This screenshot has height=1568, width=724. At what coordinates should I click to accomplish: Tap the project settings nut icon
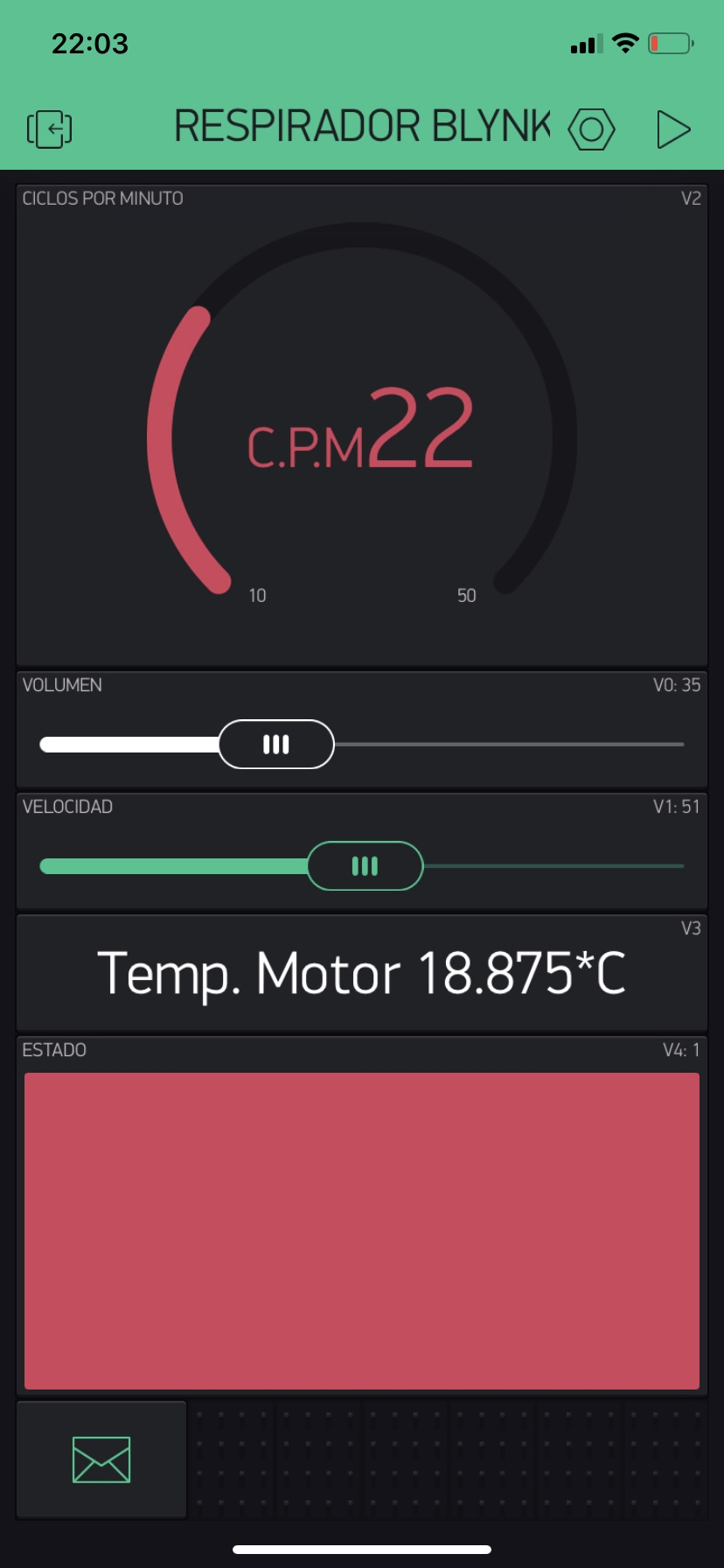click(x=592, y=128)
